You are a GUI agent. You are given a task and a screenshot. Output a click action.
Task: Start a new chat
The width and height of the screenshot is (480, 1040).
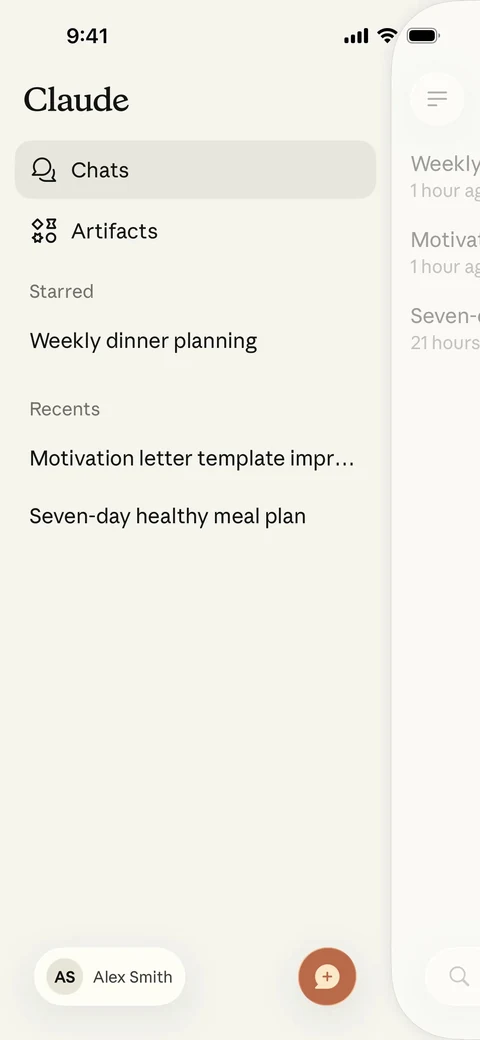[327, 976]
